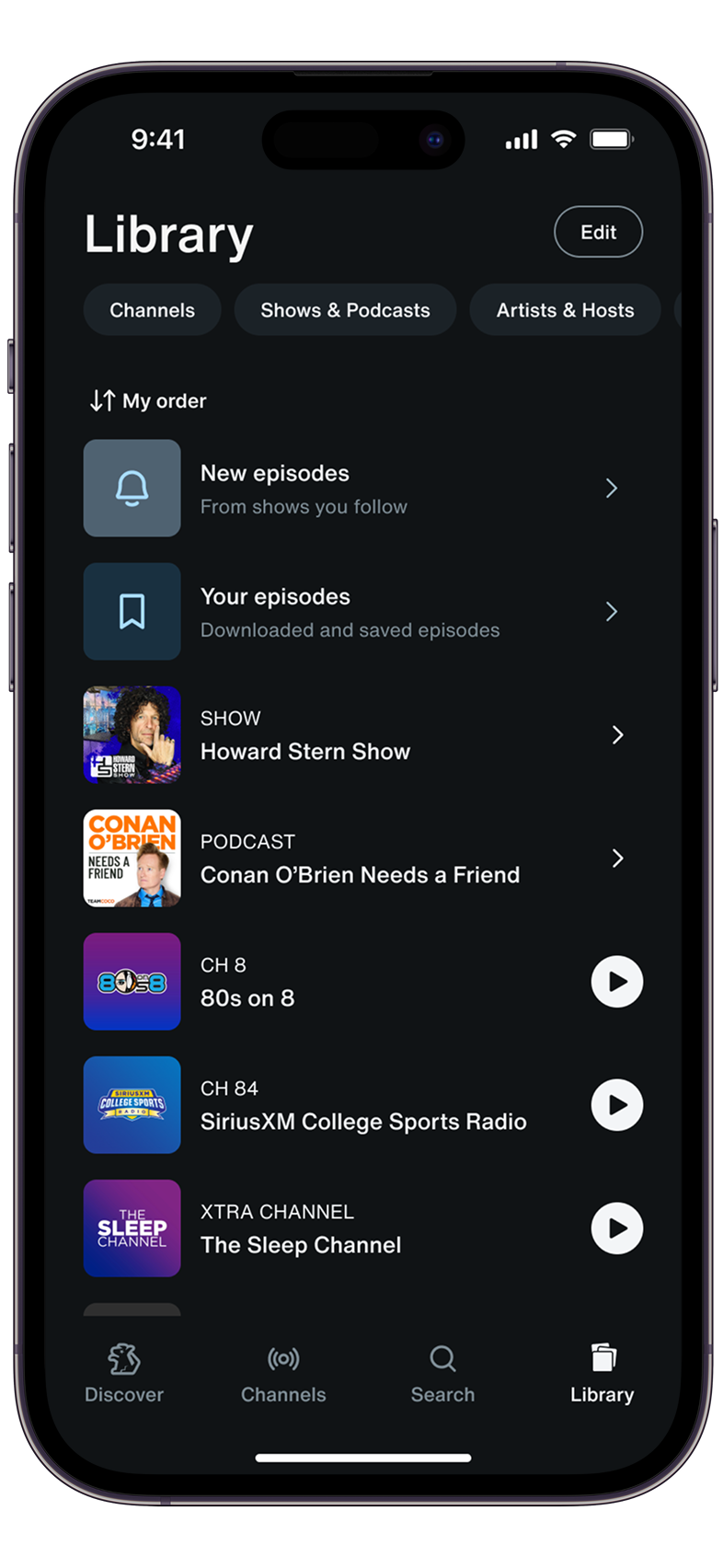
Task: Play SiriusXM College Sports Radio
Action: coord(616,1105)
